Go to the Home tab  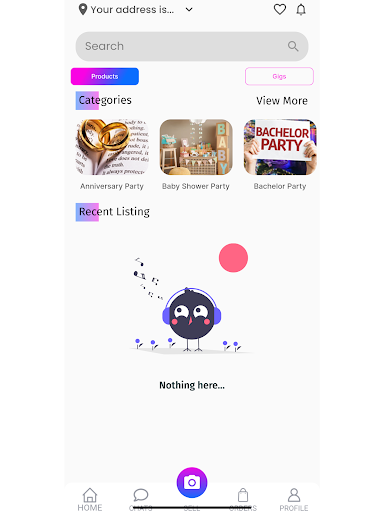tap(90, 499)
